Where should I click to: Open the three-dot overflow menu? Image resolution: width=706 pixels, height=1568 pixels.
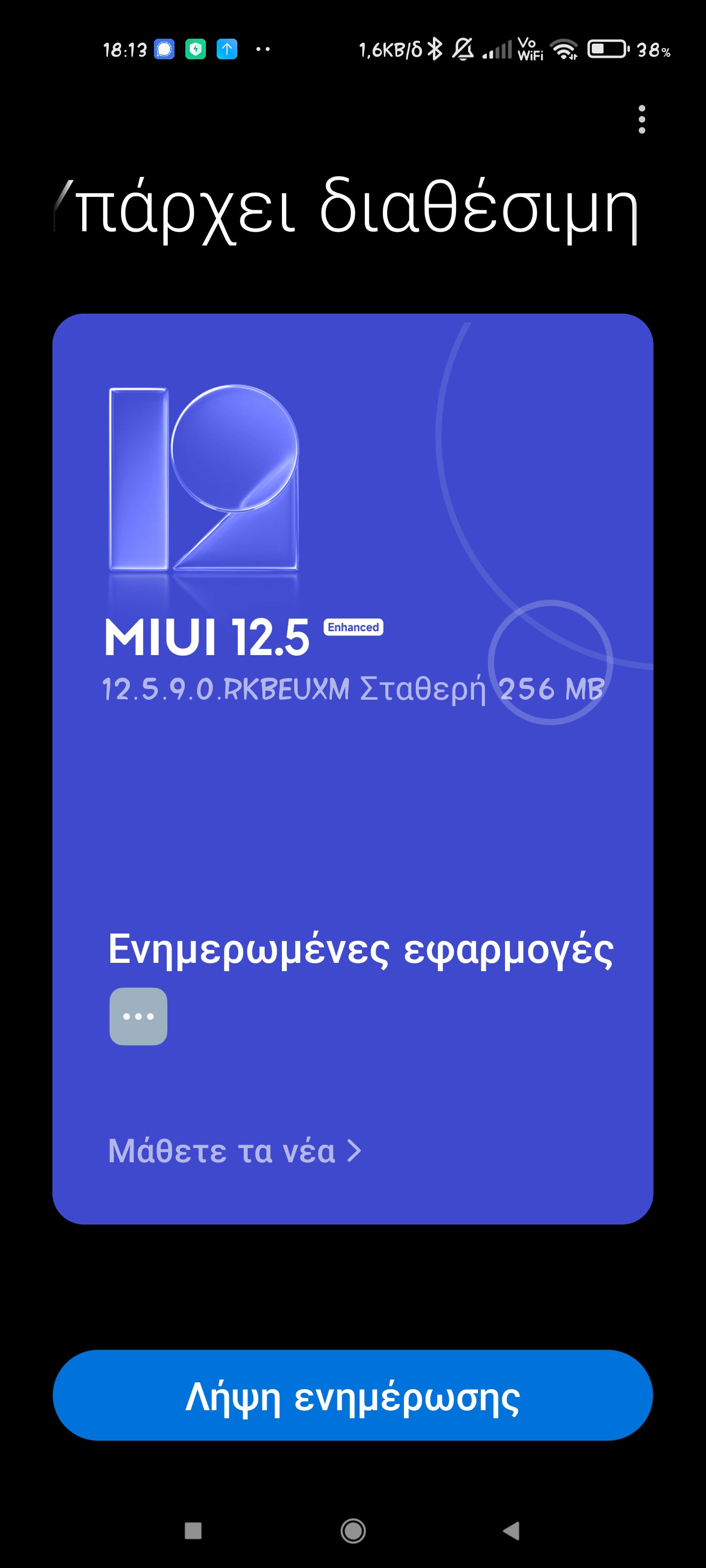coord(641,119)
